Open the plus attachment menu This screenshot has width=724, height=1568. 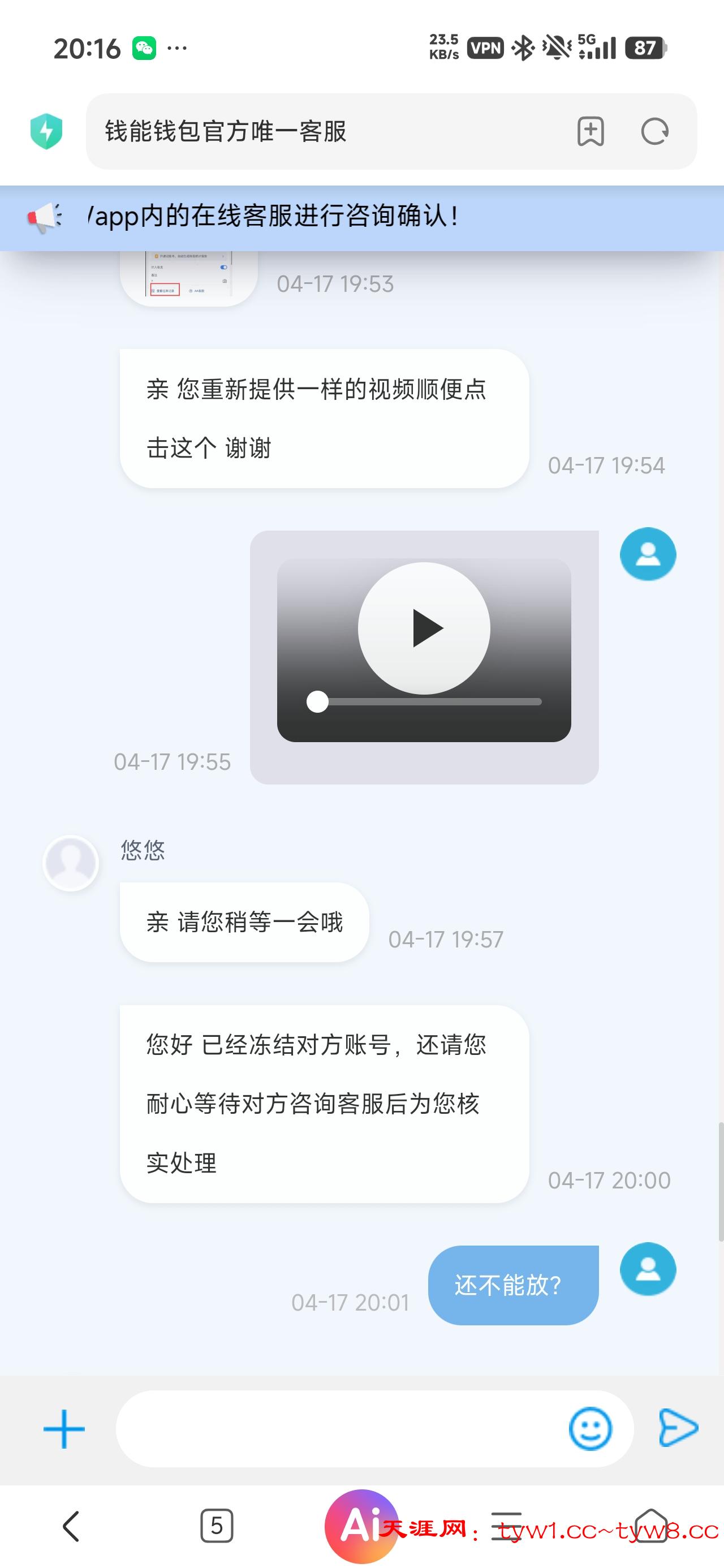[x=64, y=1429]
